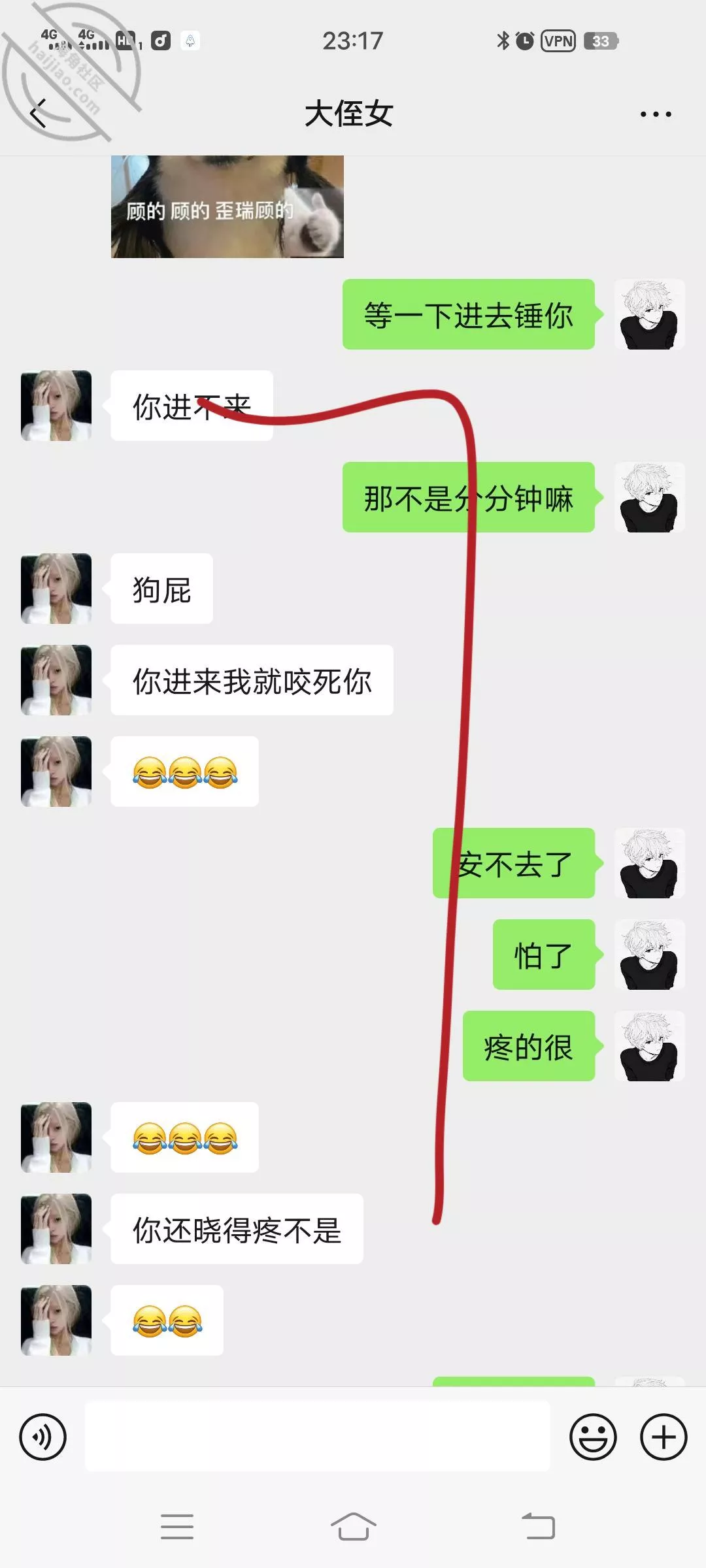Switch to voice message input
This screenshot has height=1568, width=706.
pos(43,1437)
